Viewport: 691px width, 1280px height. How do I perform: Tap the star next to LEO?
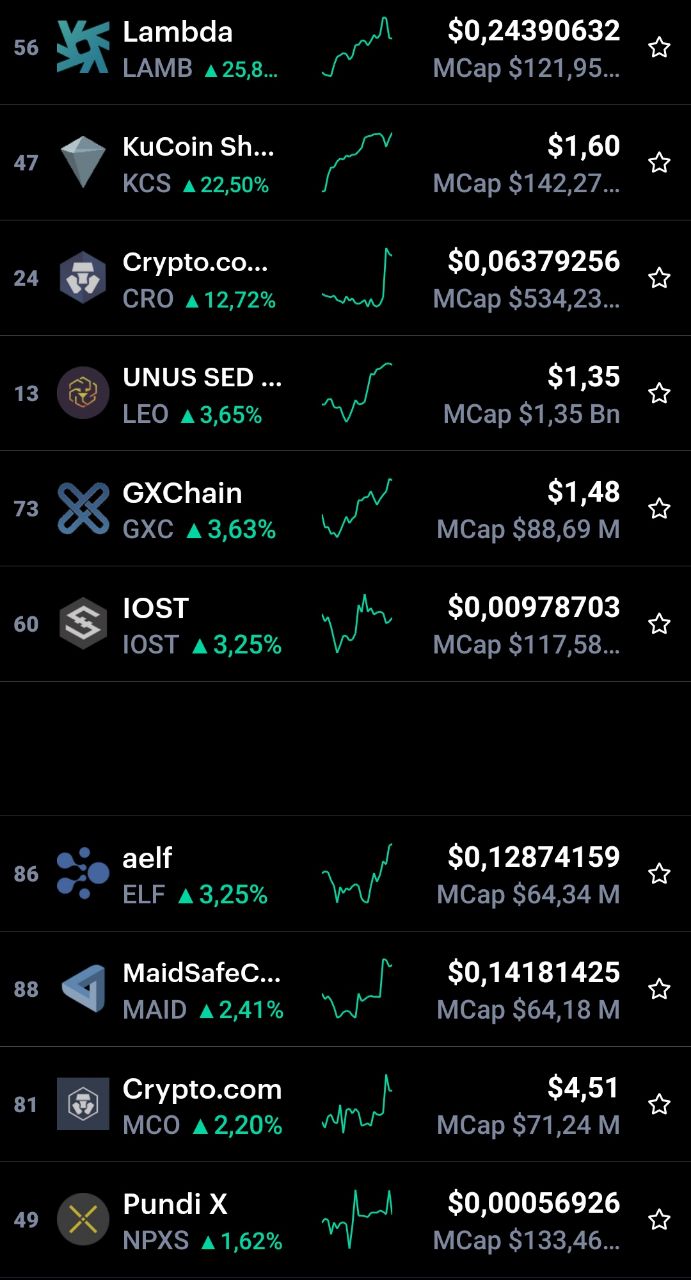pos(659,393)
